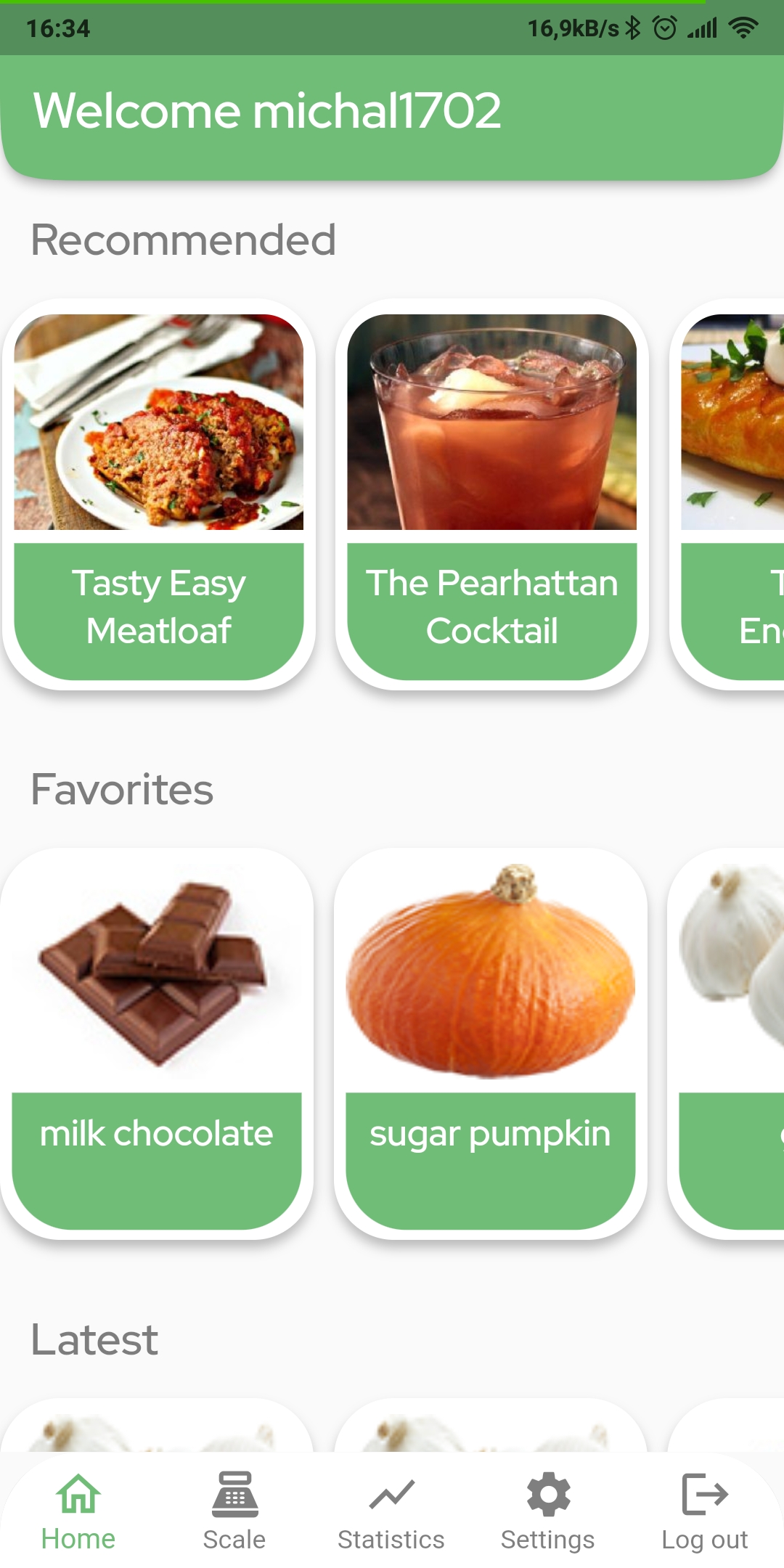
Task: Open the partially visible recommended card on right
Action: click(x=733, y=494)
